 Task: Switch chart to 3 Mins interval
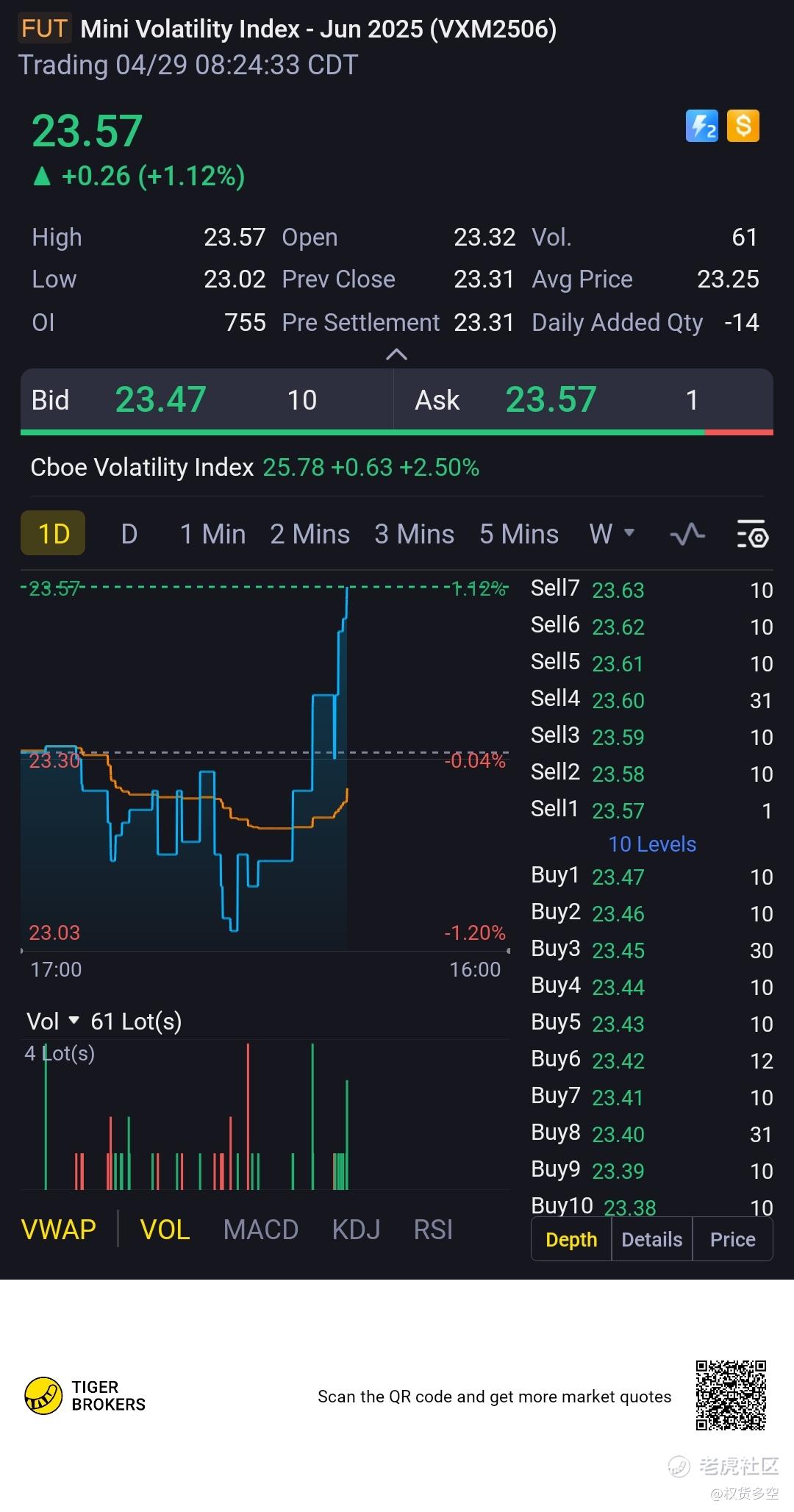coord(414,534)
